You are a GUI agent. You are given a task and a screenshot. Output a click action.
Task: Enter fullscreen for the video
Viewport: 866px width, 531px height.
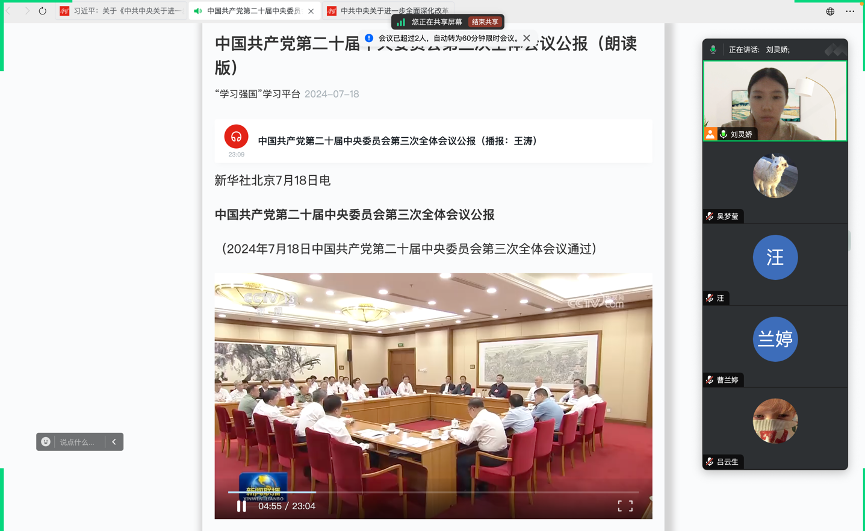pyautogui.click(x=625, y=506)
